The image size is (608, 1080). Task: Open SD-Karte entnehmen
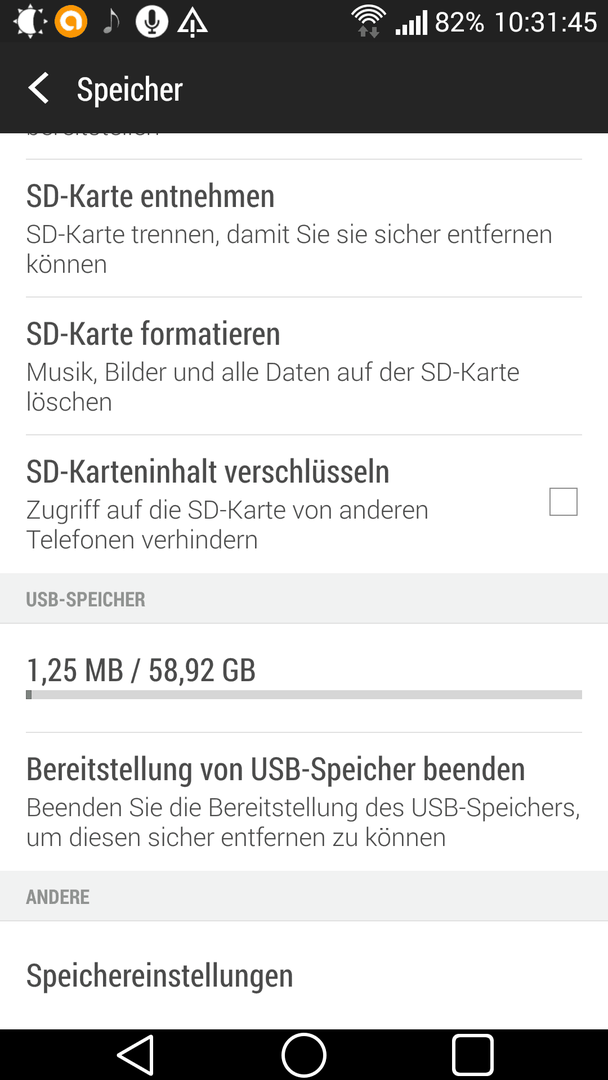point(304,229)
